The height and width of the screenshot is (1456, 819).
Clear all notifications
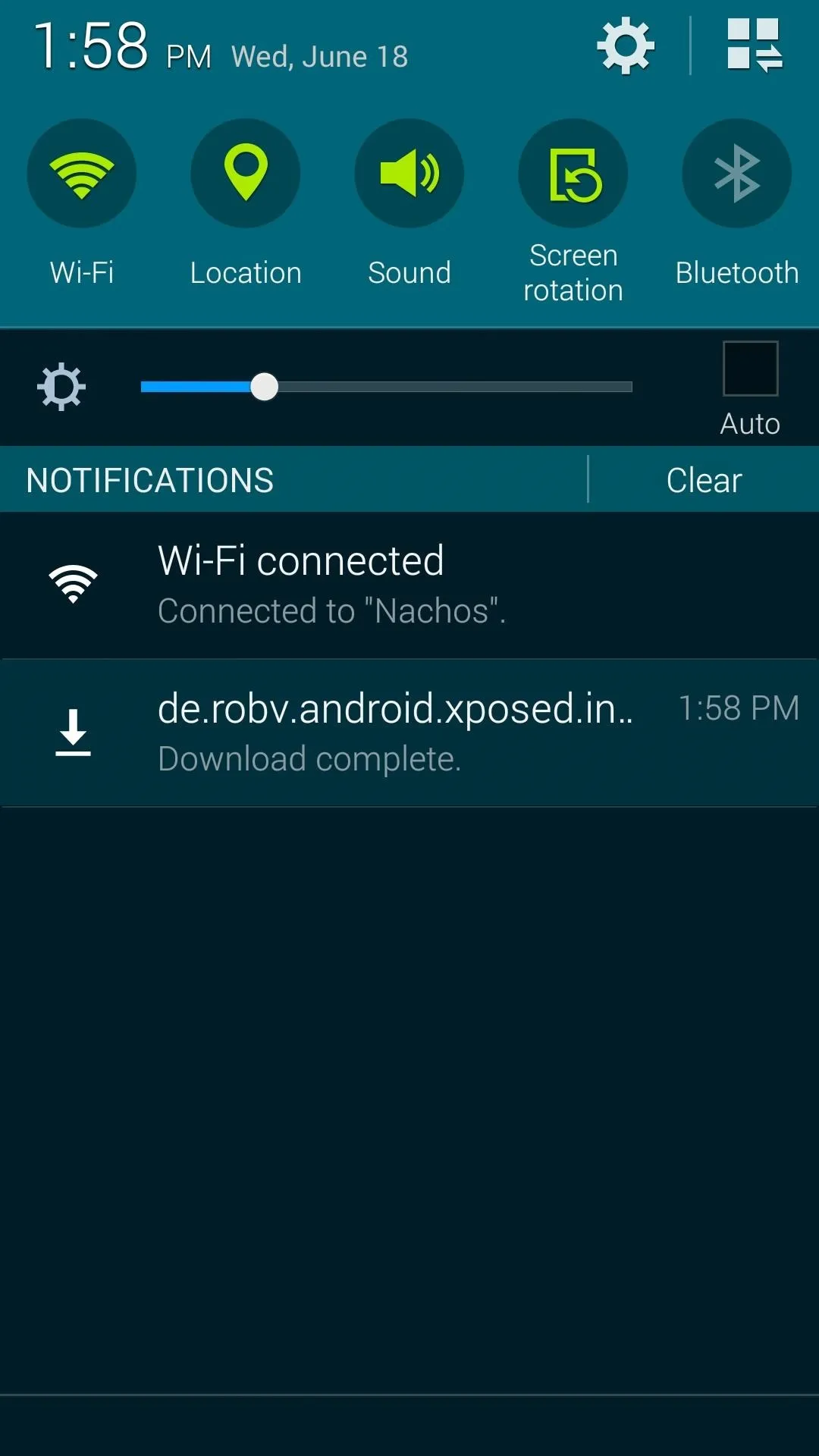(x=704, y=480)
